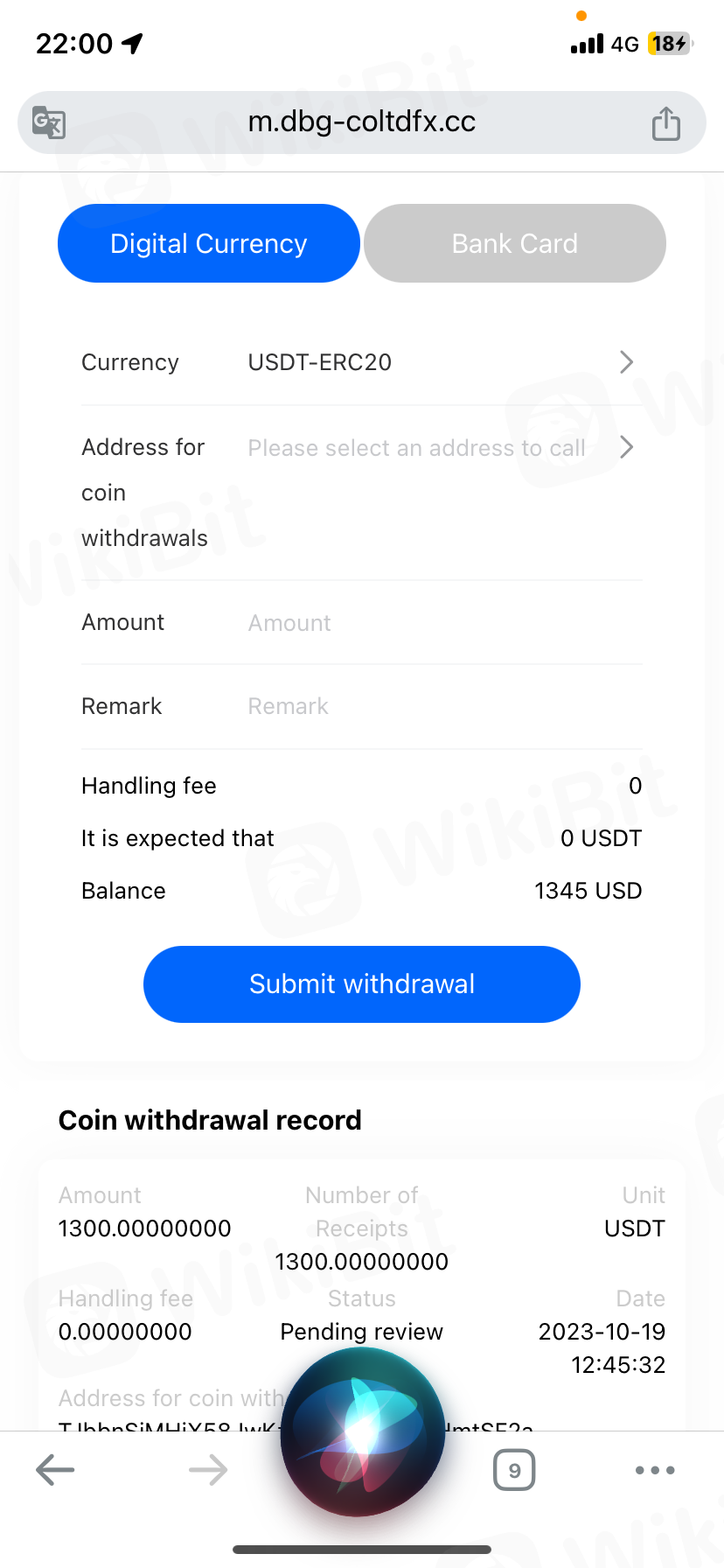Focus the Remark input field
This screenshot has width=724, height=1568.
pos(437,707)
